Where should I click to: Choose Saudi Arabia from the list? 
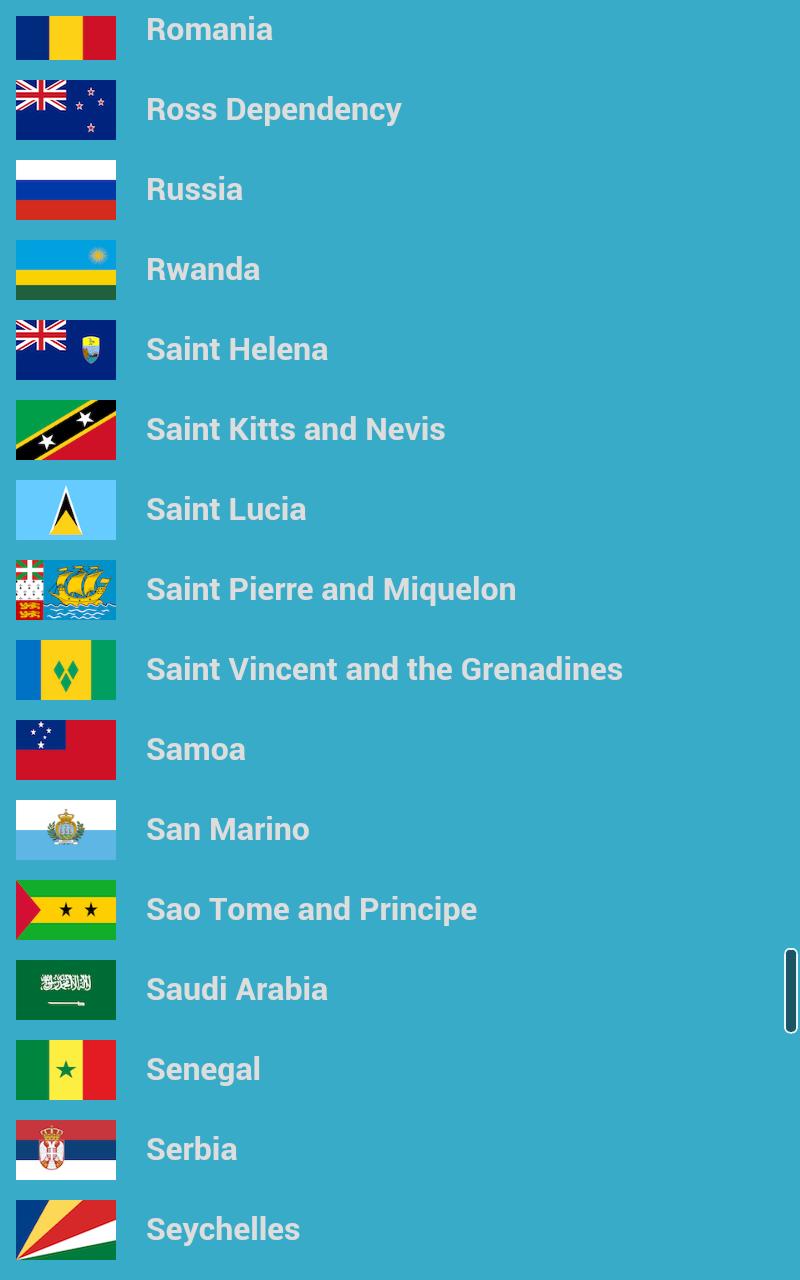(x=237, y=990)
